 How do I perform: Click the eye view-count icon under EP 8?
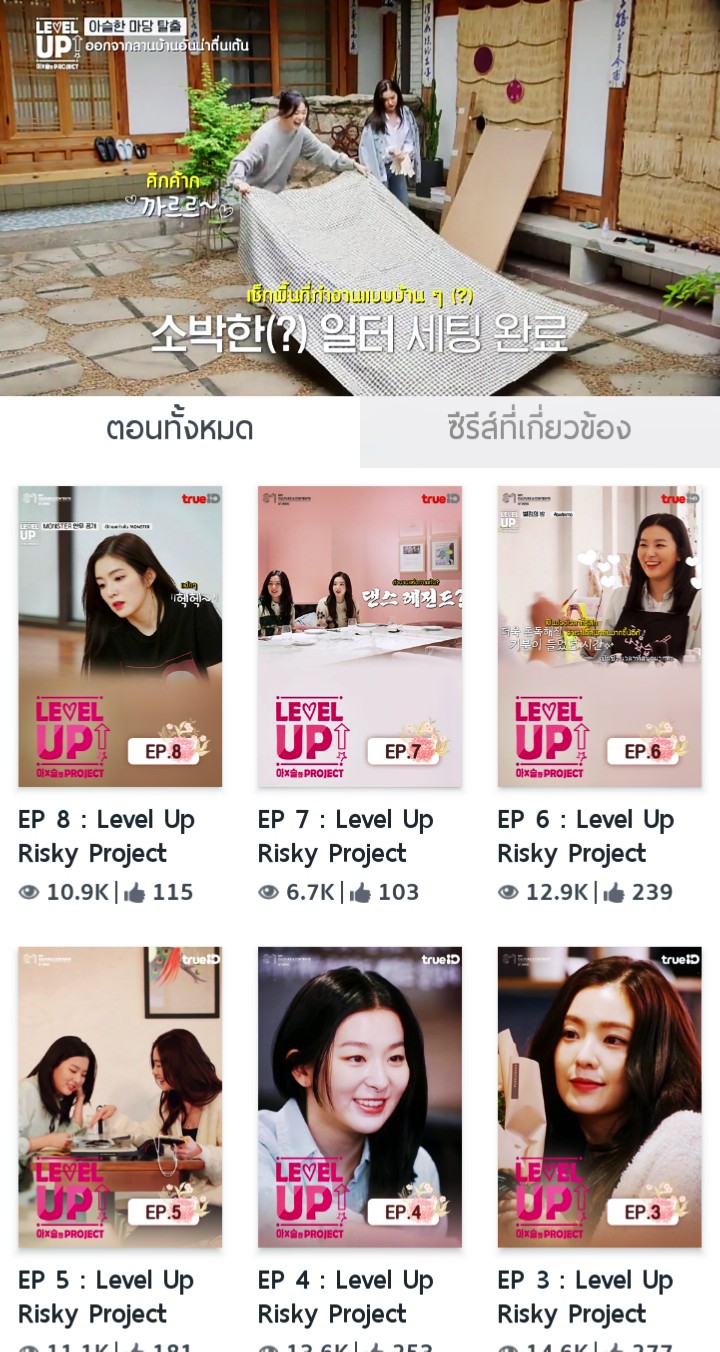[x=27, y=892]
